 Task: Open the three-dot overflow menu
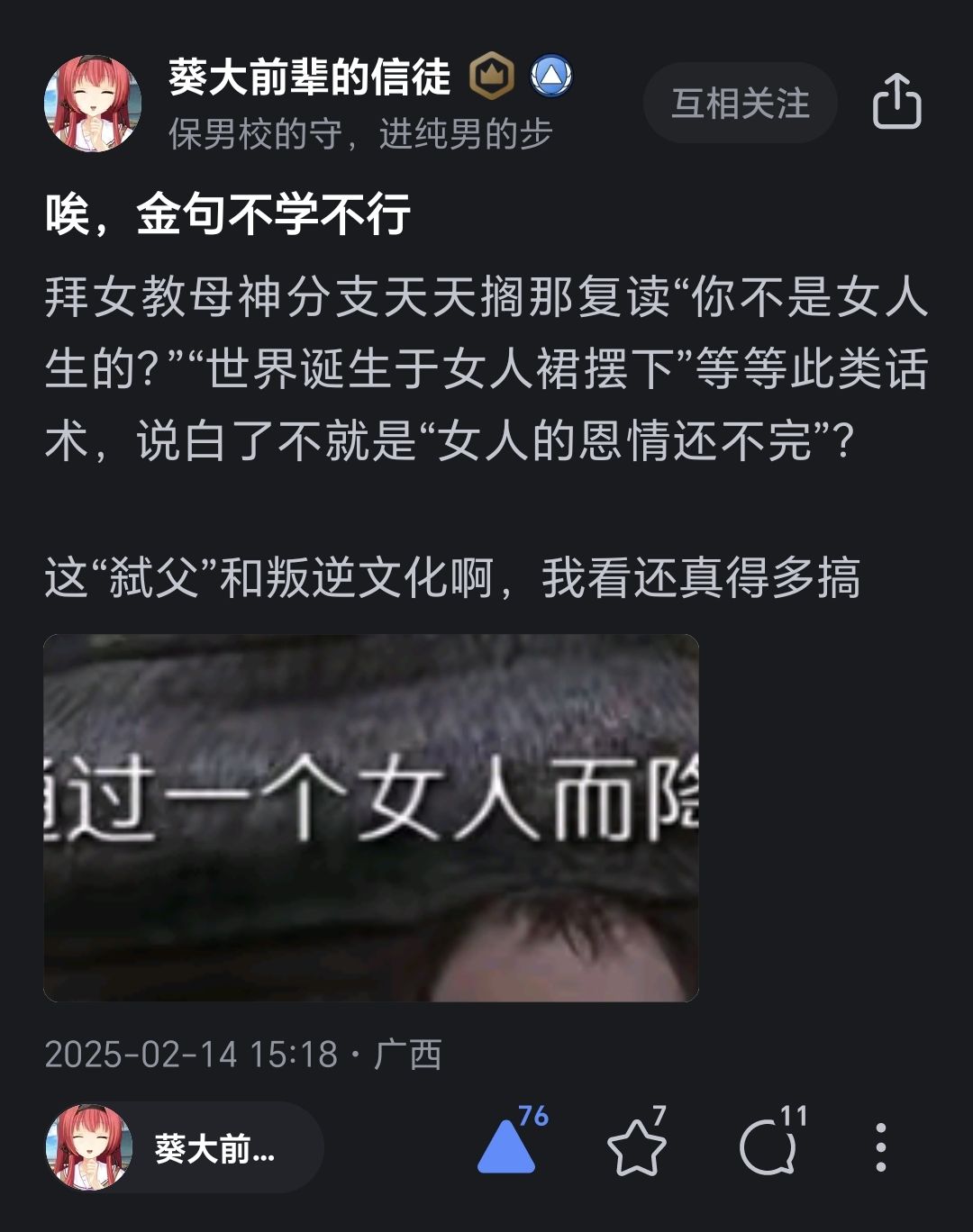880,1148
